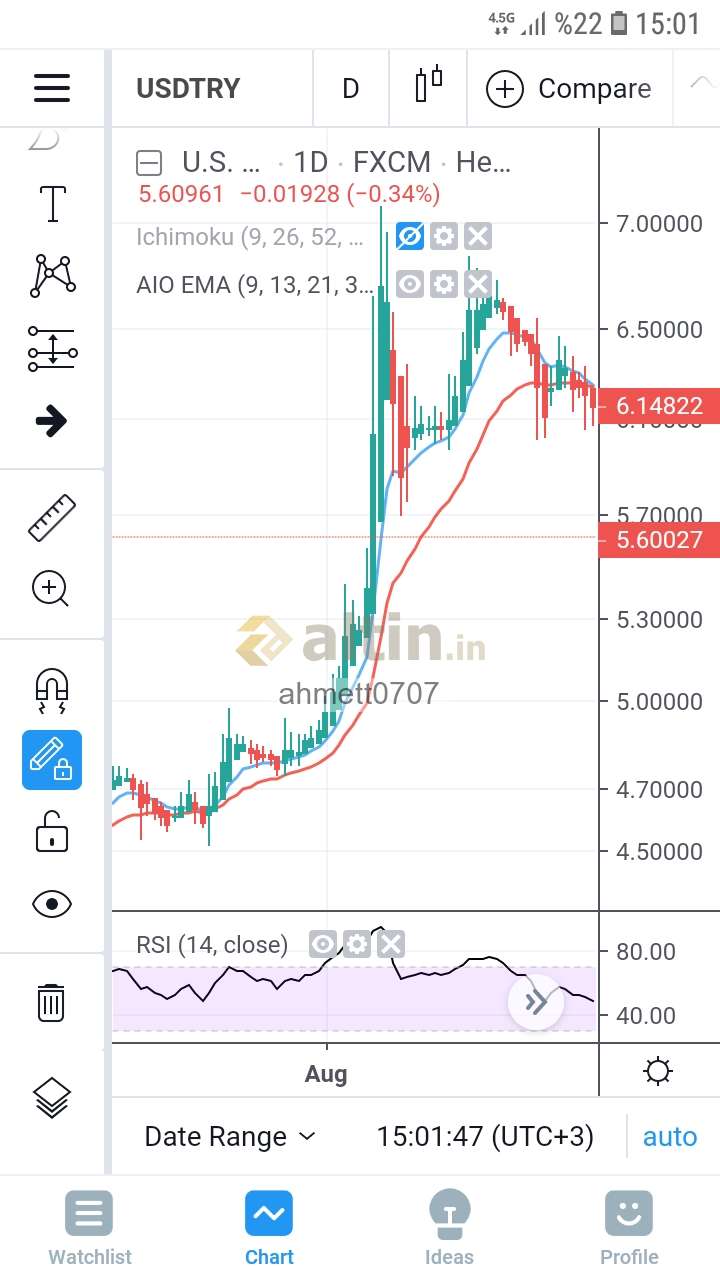Screen dimensions: 720x1280
Task: Toggle the magnet mode
Action: click(52, 690)
